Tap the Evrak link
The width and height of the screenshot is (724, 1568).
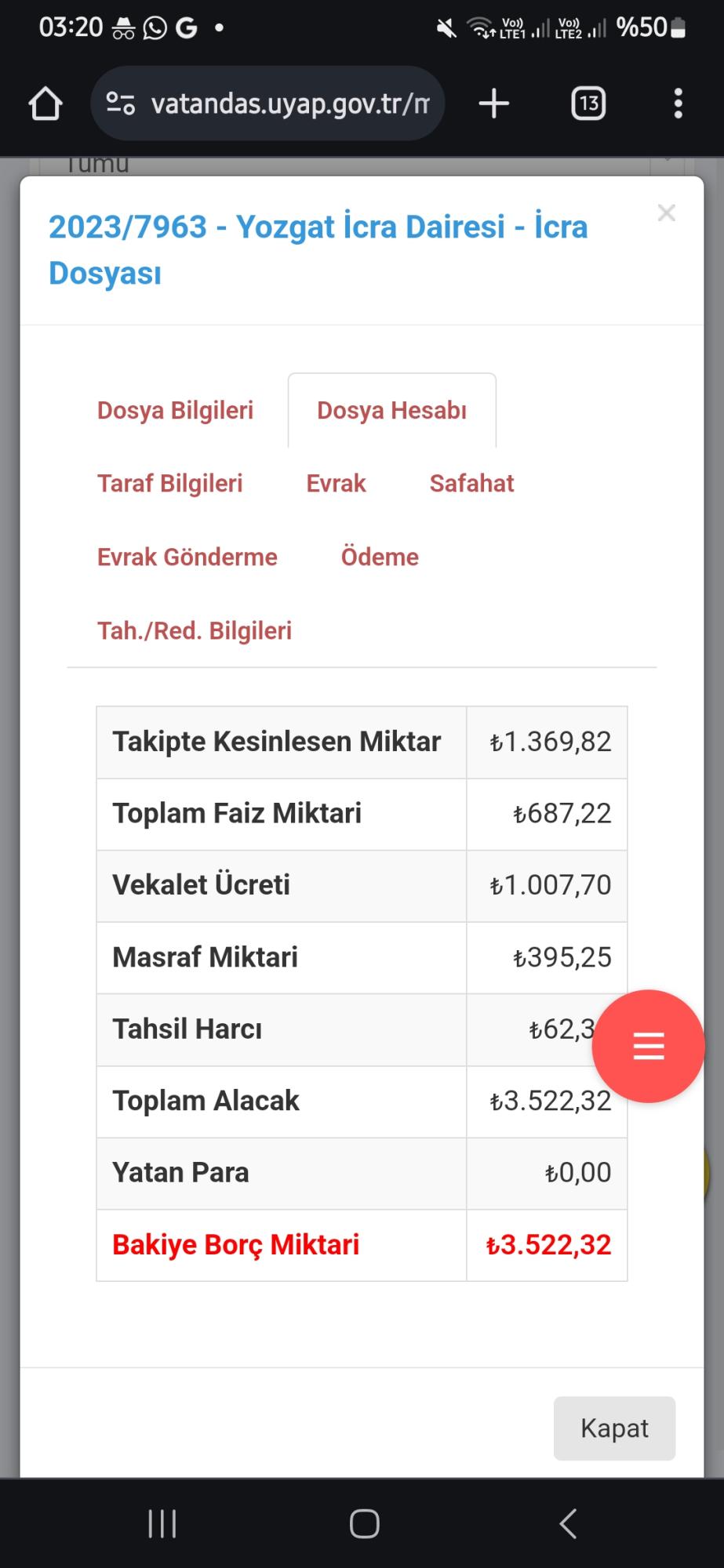[336, 483]
